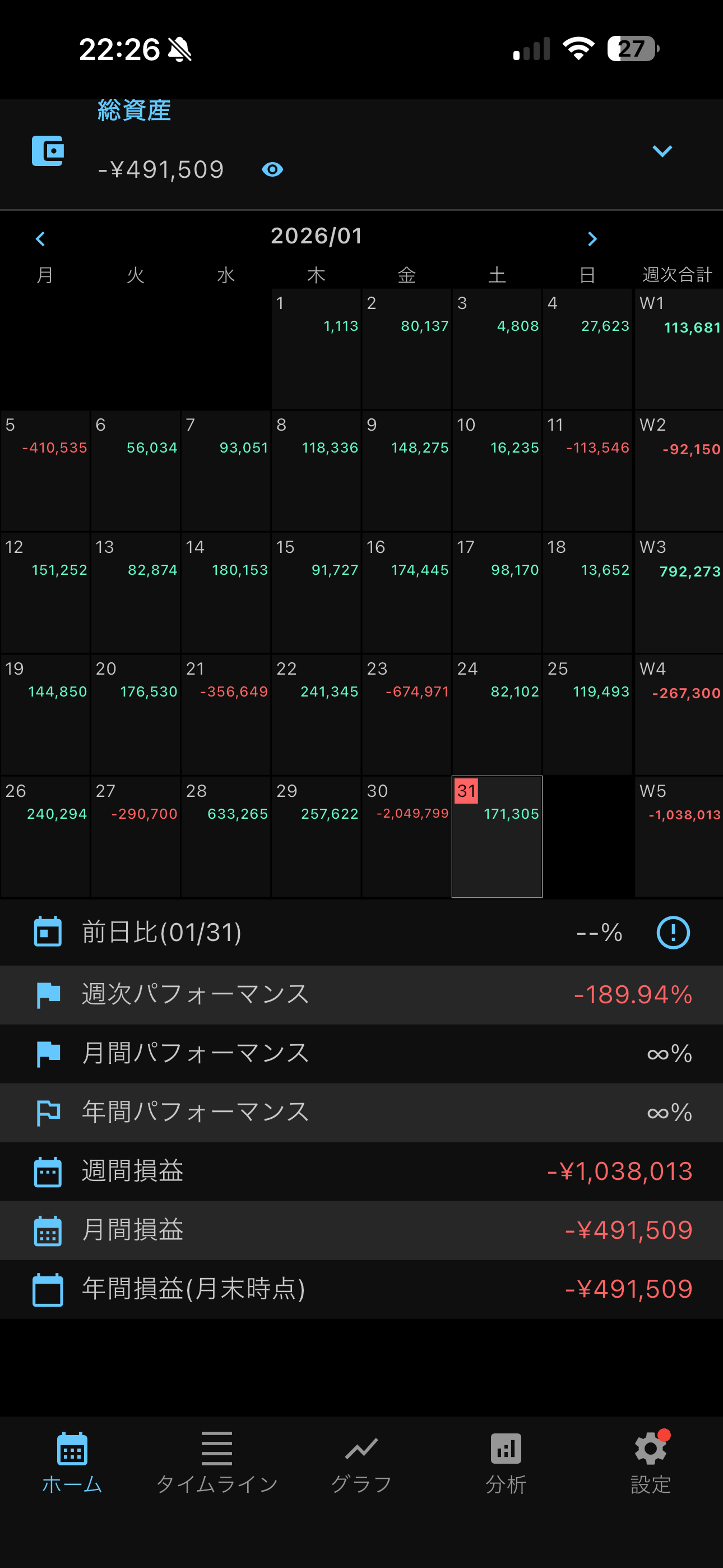This screenshot has height=1568, width=723.
Task: Open the info icon beside 前日比
Action: [673, 932]
